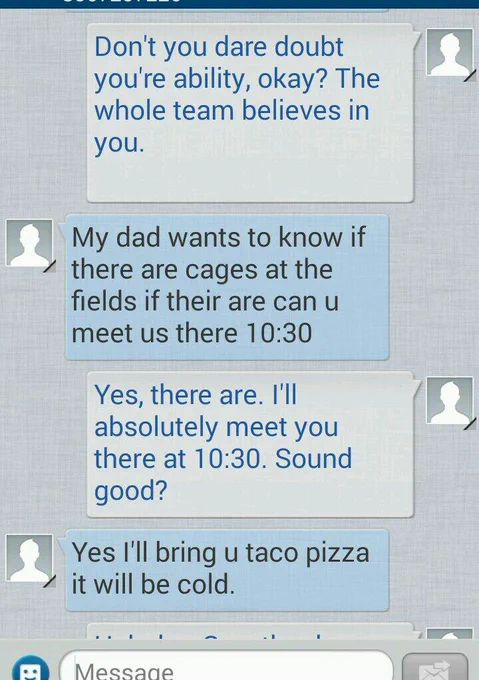Image resolution: width=479 pixels, height=680 pixels.
Task: Open avatar beside Don't you dare doubt message
Action: [x=450, y=52]
